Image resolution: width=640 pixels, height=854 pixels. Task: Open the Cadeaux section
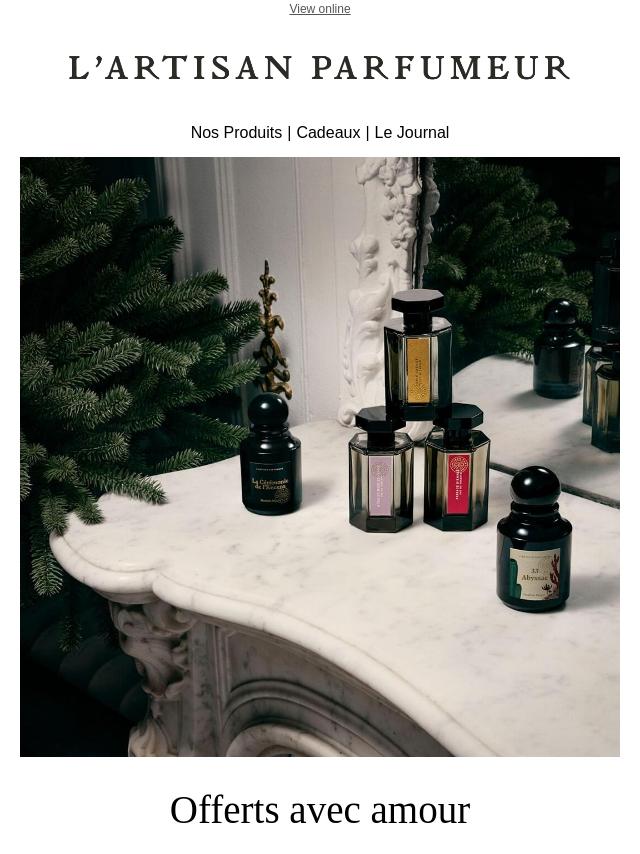click(328, 132)
